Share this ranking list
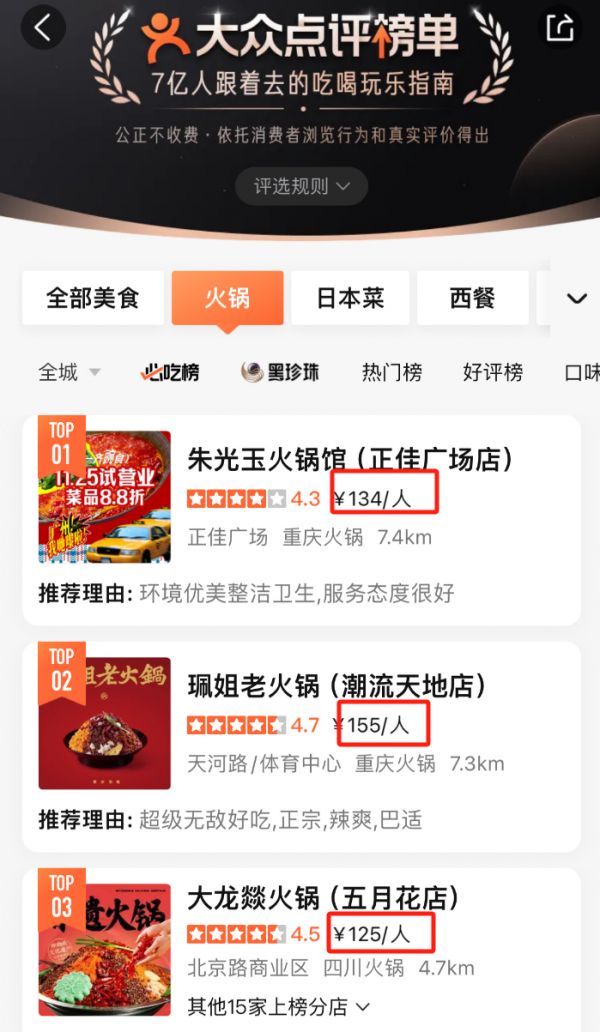Viewport: 600px width, 1032px height. coord(559,26)
